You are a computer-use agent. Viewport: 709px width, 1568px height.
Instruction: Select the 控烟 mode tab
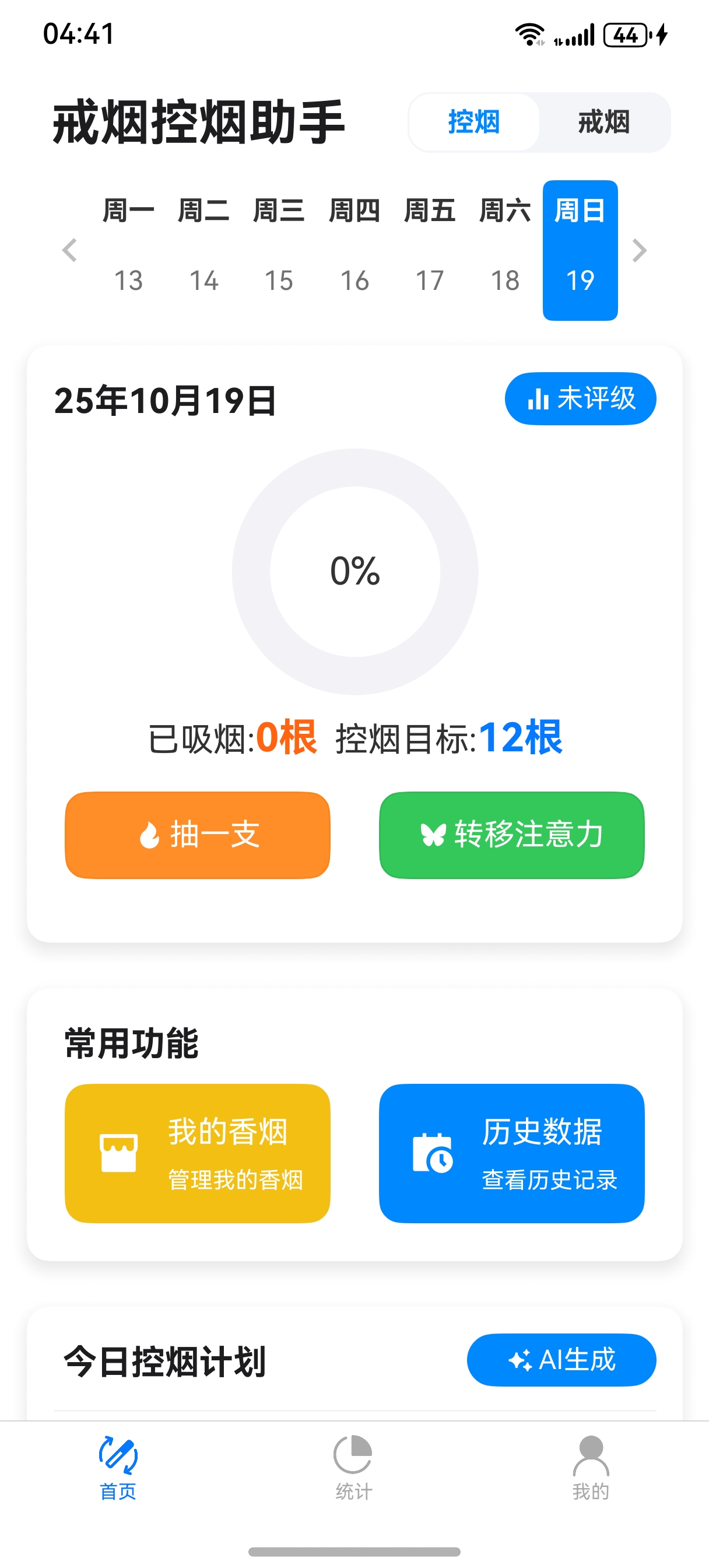click(x=474, y=123)
